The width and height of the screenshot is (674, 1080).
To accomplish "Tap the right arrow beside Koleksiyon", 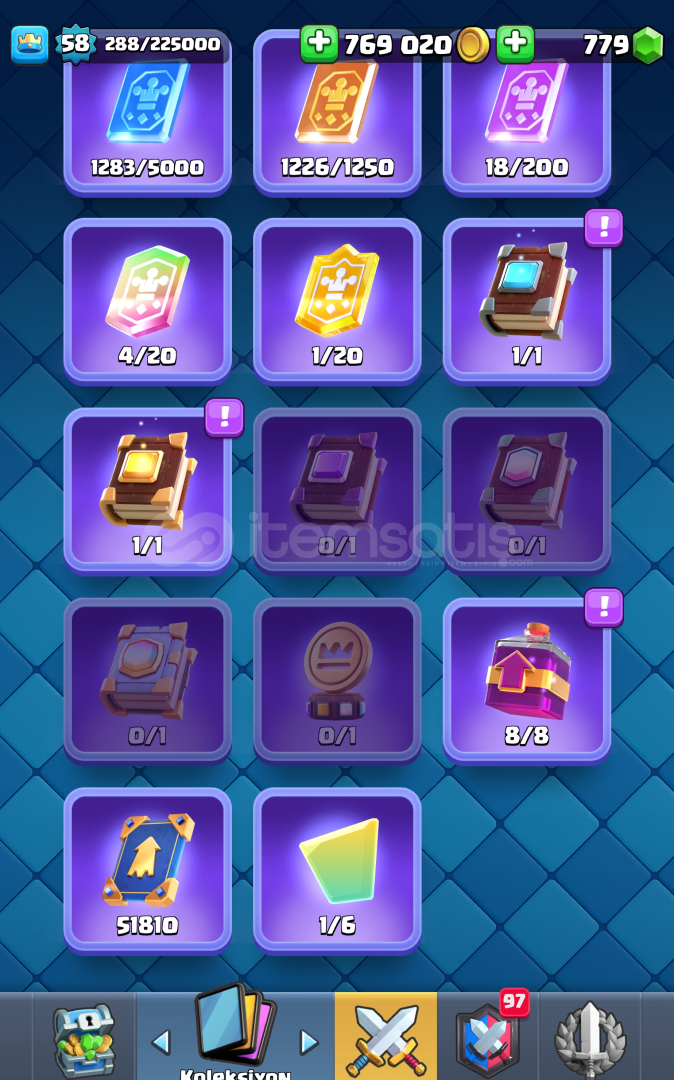I will click(309, 1042).
